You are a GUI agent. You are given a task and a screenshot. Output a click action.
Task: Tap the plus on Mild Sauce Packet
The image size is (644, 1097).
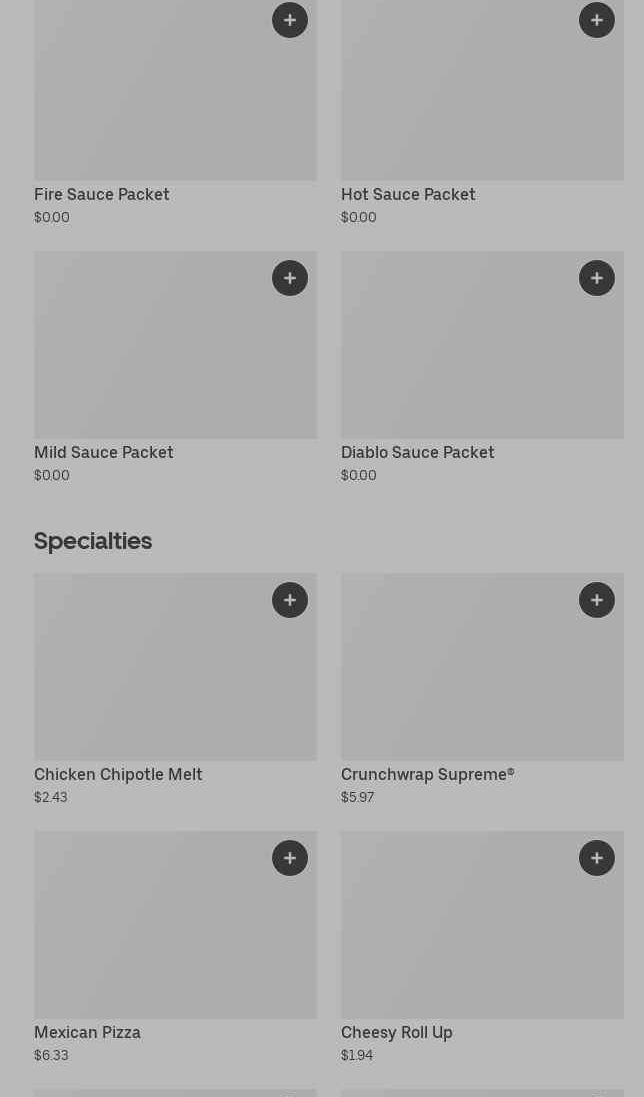coord(289,278)
